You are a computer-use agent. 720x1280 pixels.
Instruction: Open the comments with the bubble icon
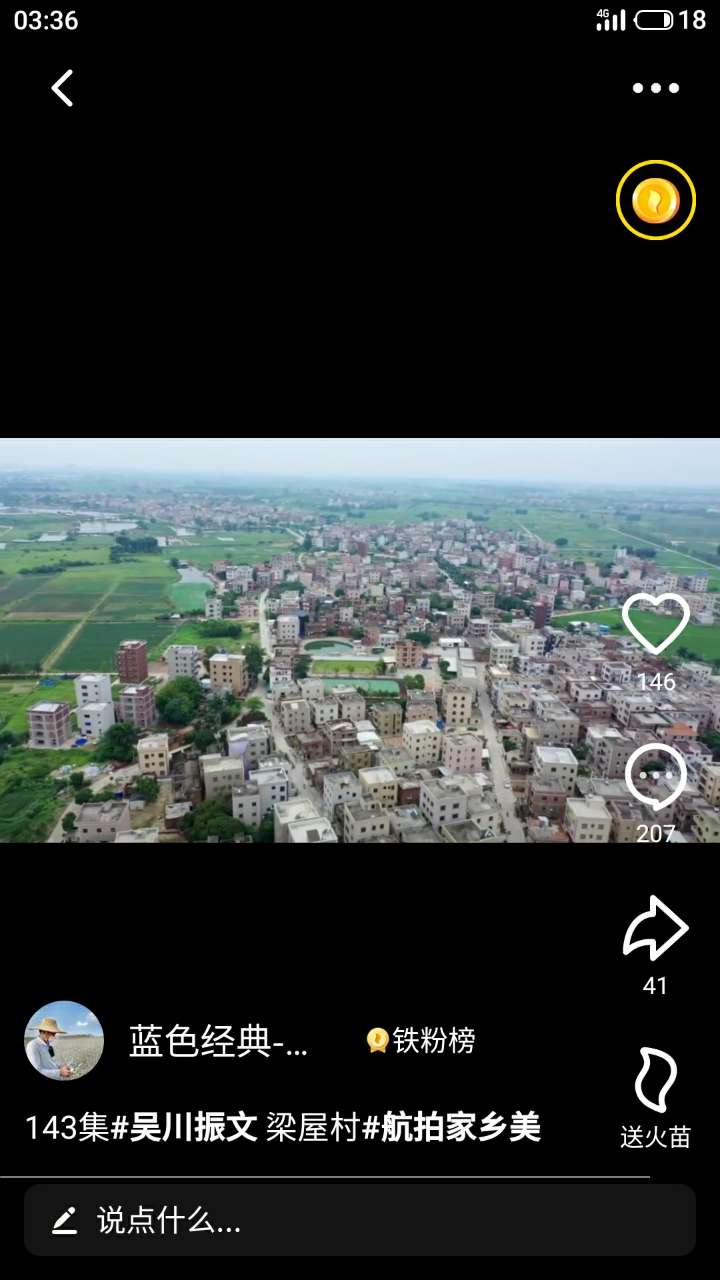655,778
